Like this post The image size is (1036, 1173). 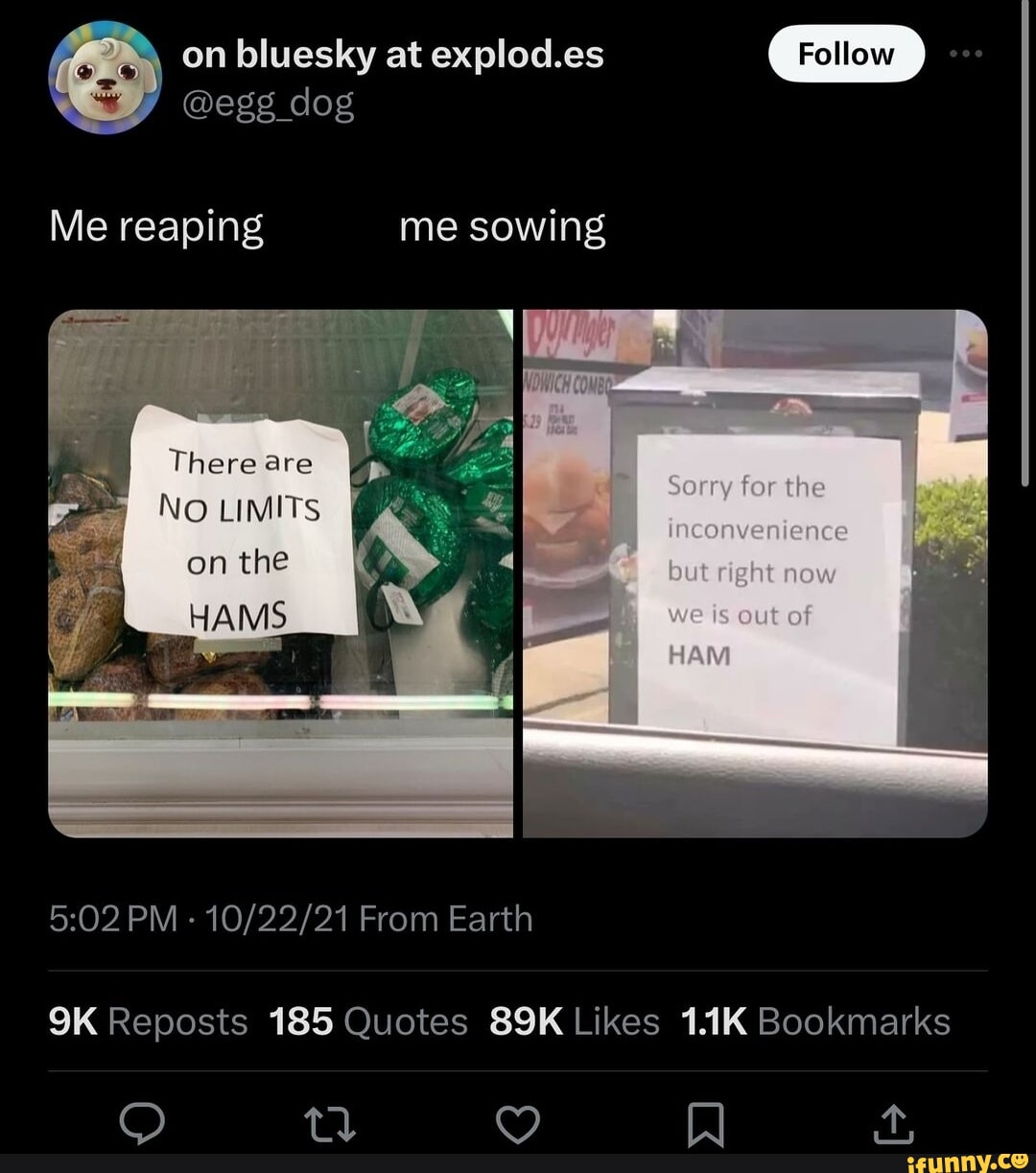tap(518, 1123)
